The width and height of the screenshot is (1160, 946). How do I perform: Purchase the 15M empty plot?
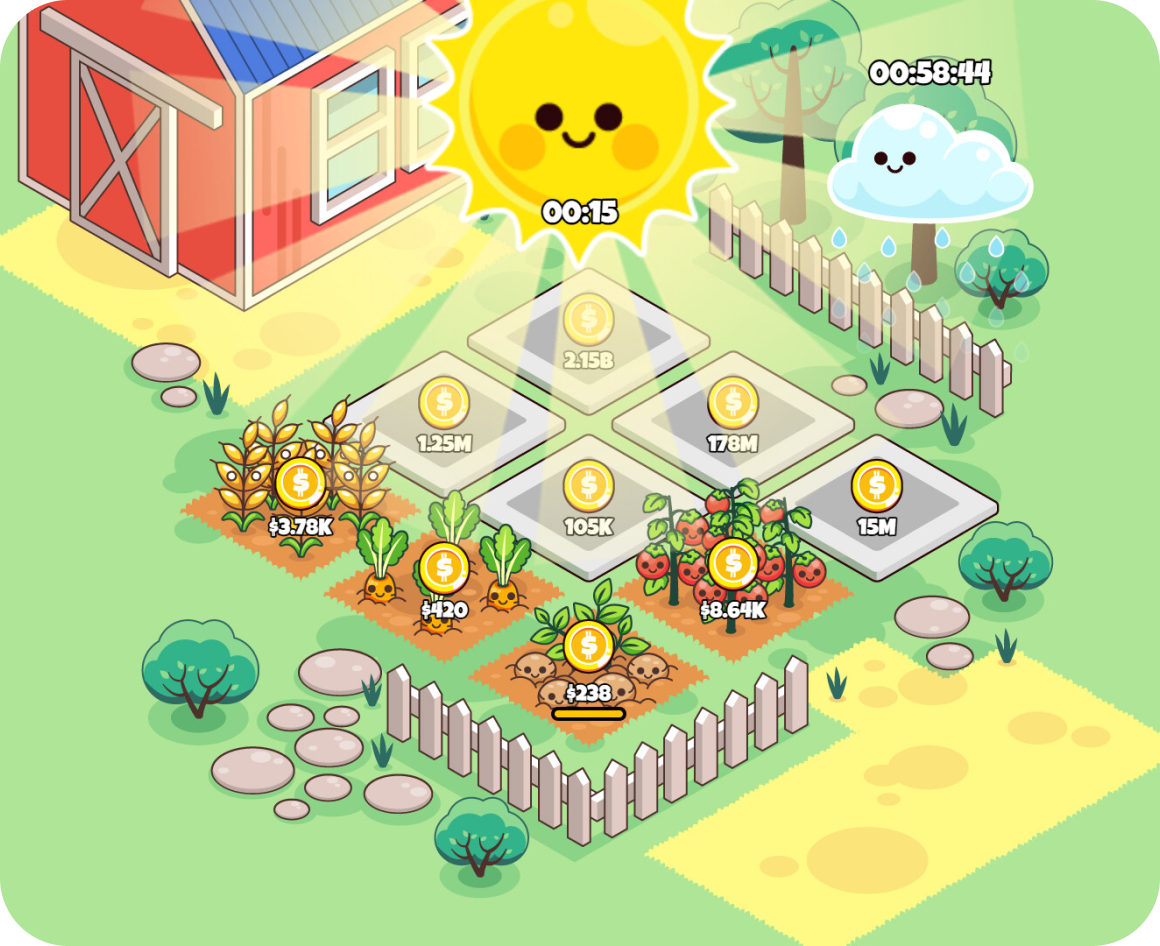tap(876, 486)
